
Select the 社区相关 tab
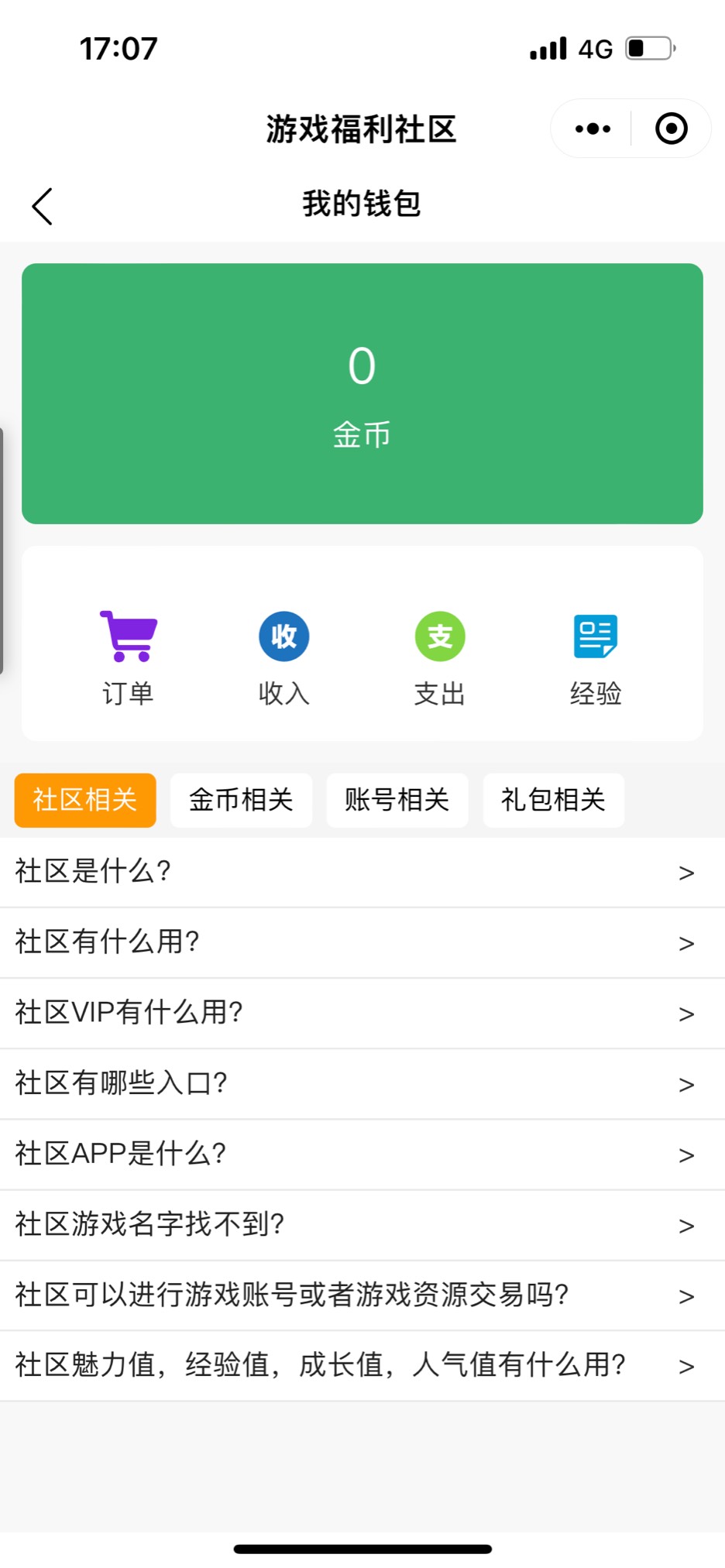tap(85, 800)
